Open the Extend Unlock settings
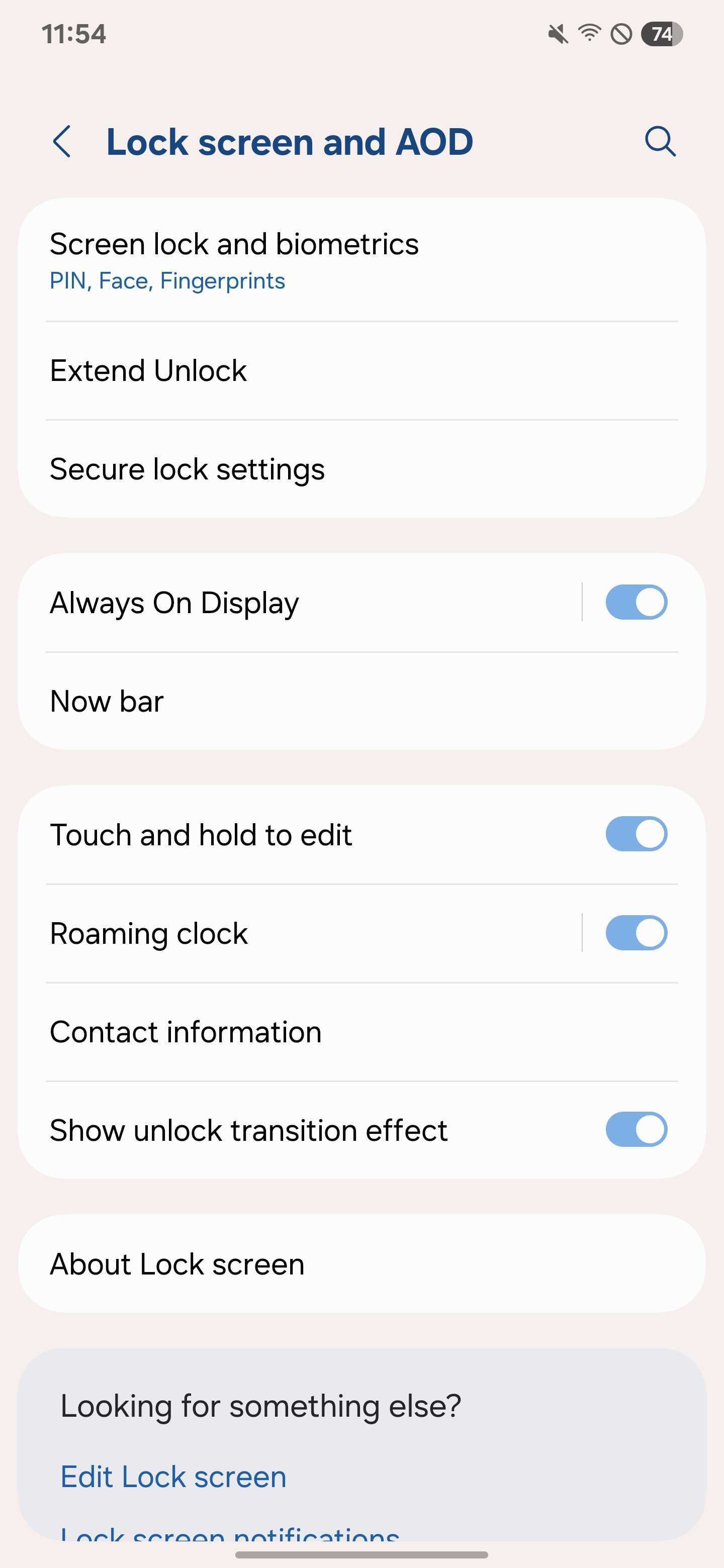 click(x=148, y=369)
